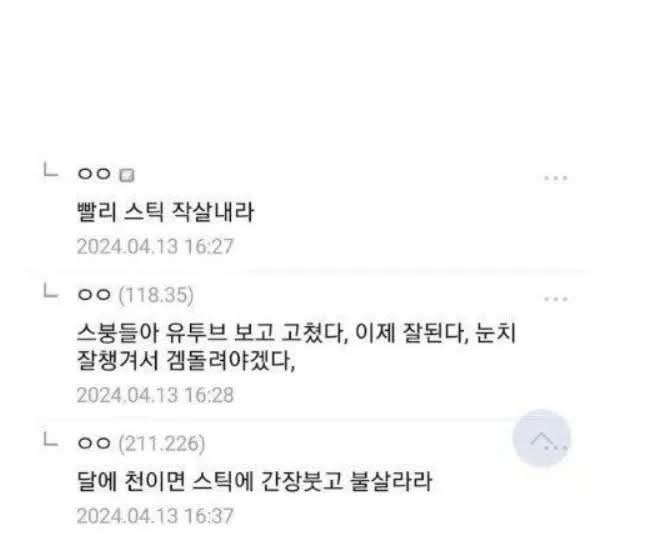Viewport: 670px width, 551px height.
Task: Tap the scroll-to-top floating button
Action: click(541, 439)
